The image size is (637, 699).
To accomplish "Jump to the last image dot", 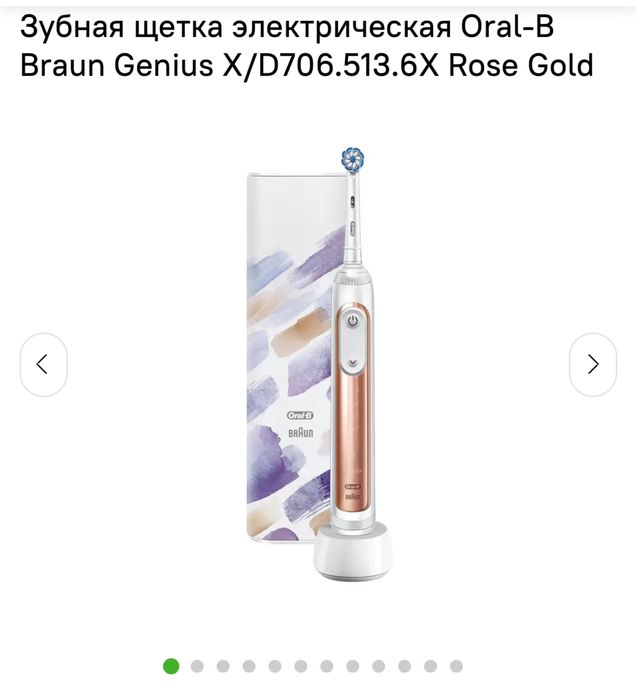I will click(456, 666).
